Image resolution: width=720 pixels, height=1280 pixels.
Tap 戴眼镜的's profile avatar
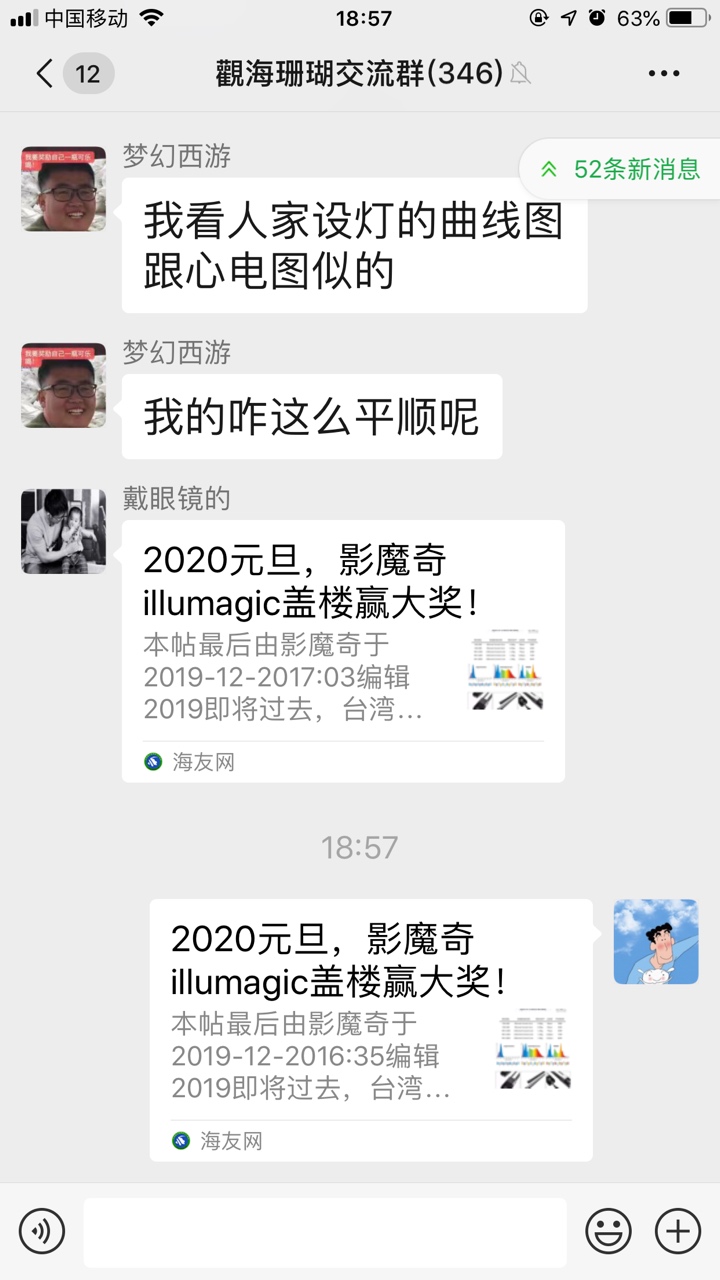63,531
